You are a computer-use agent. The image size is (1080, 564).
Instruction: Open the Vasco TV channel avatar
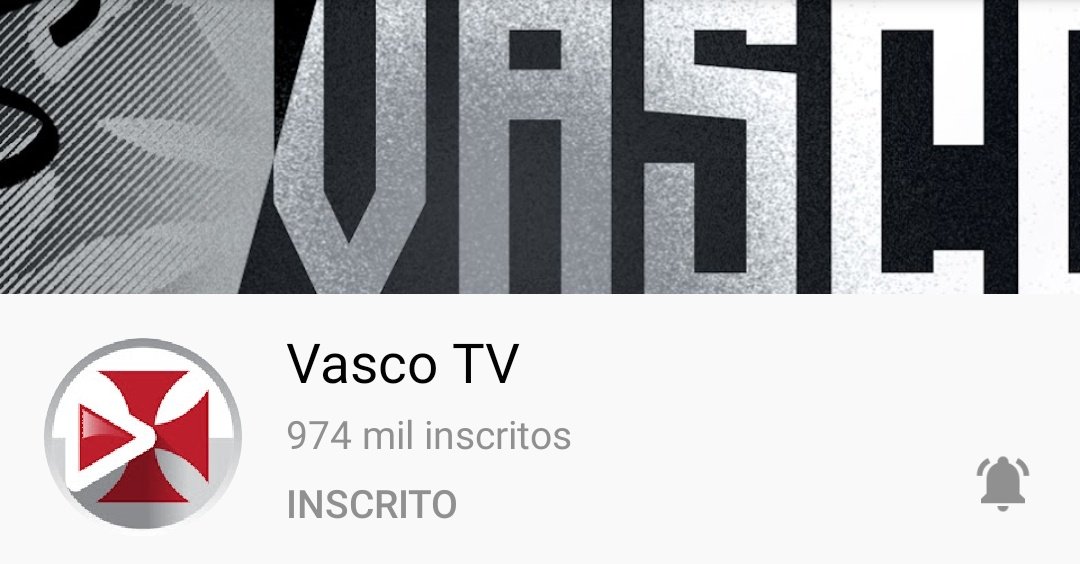[x=143, y=435]
